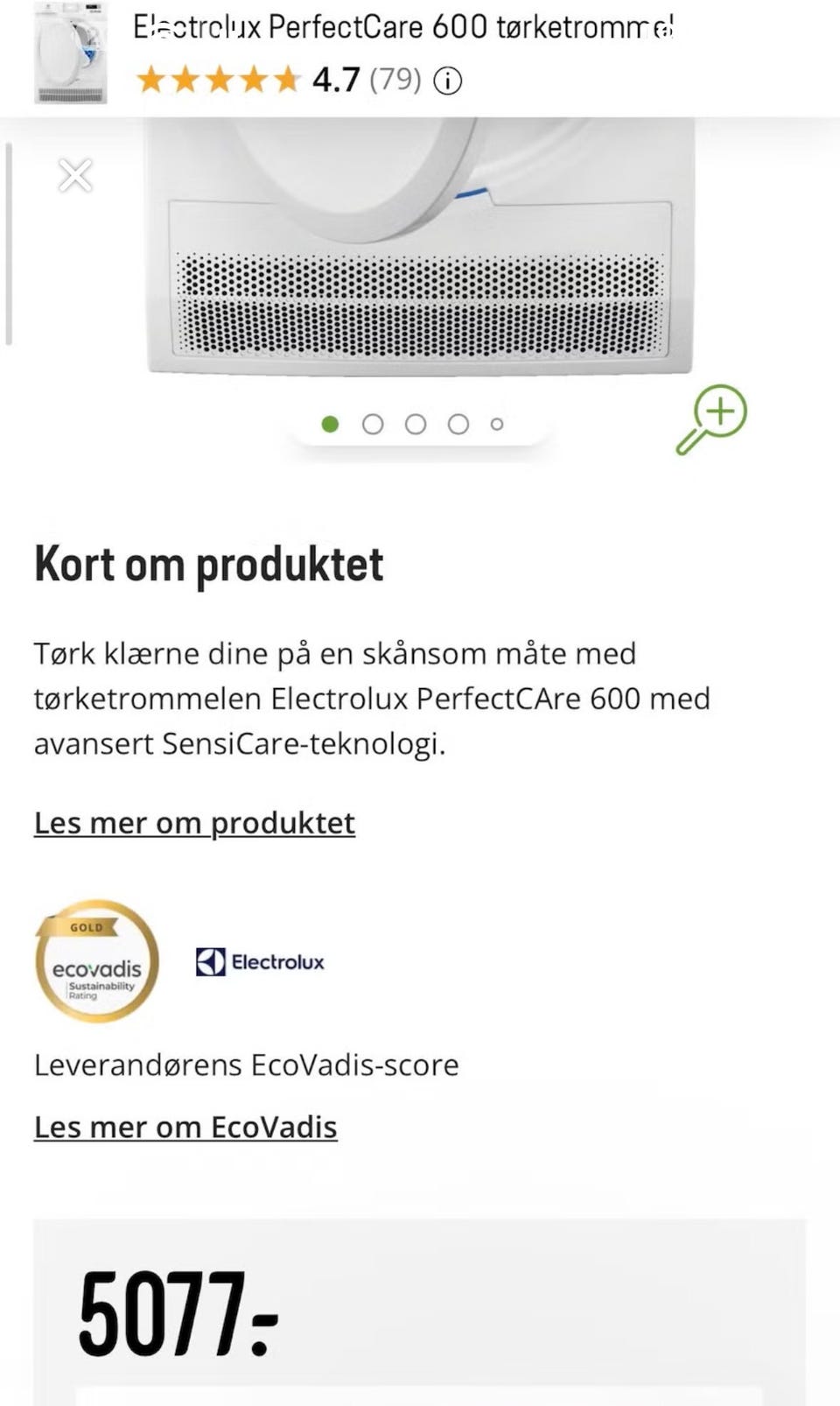Open the rating info icon
This screenshot has width=840, height=1406.
[x=448, y=81]
